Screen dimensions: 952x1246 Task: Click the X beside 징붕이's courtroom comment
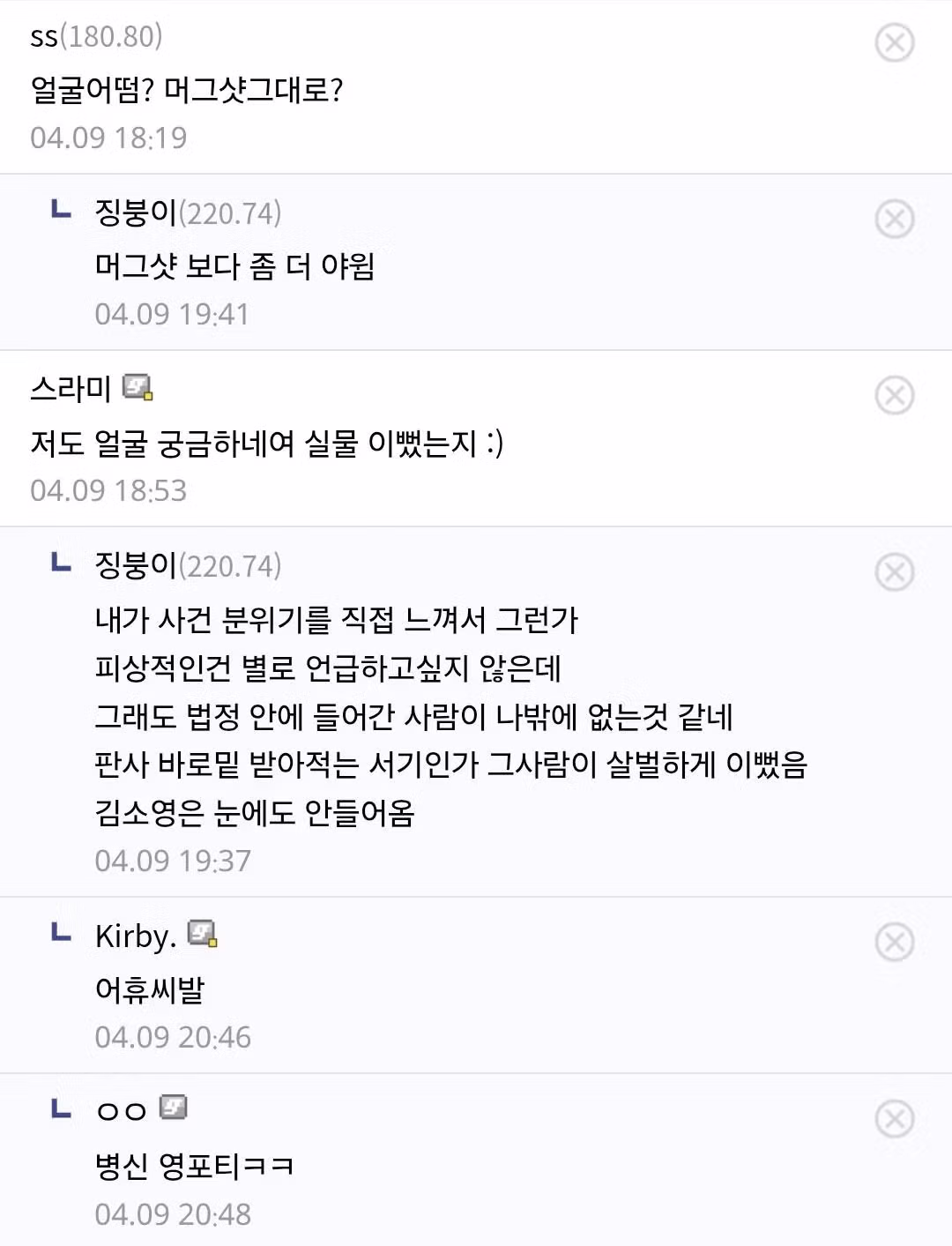point(896,571)
